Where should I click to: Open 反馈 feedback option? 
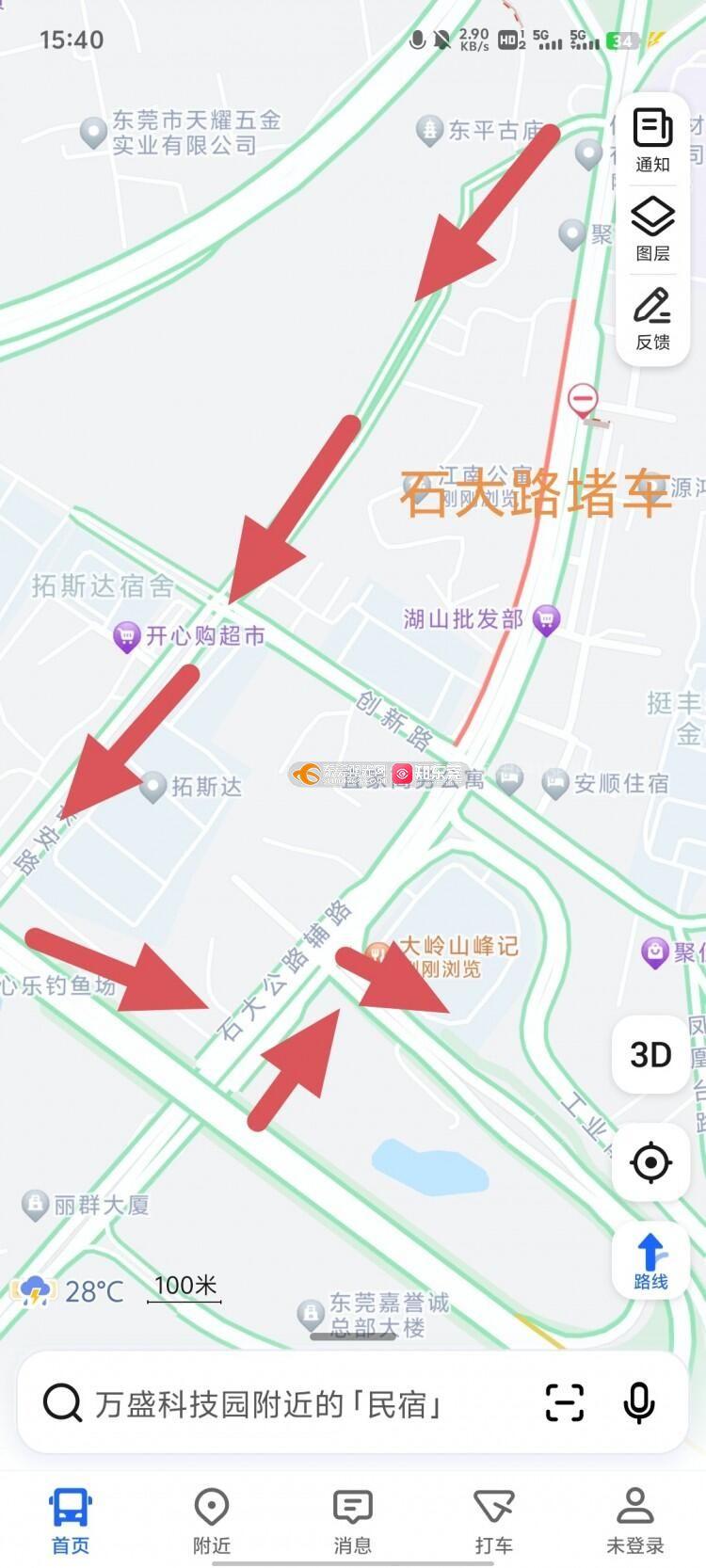[x=651, y=318]
